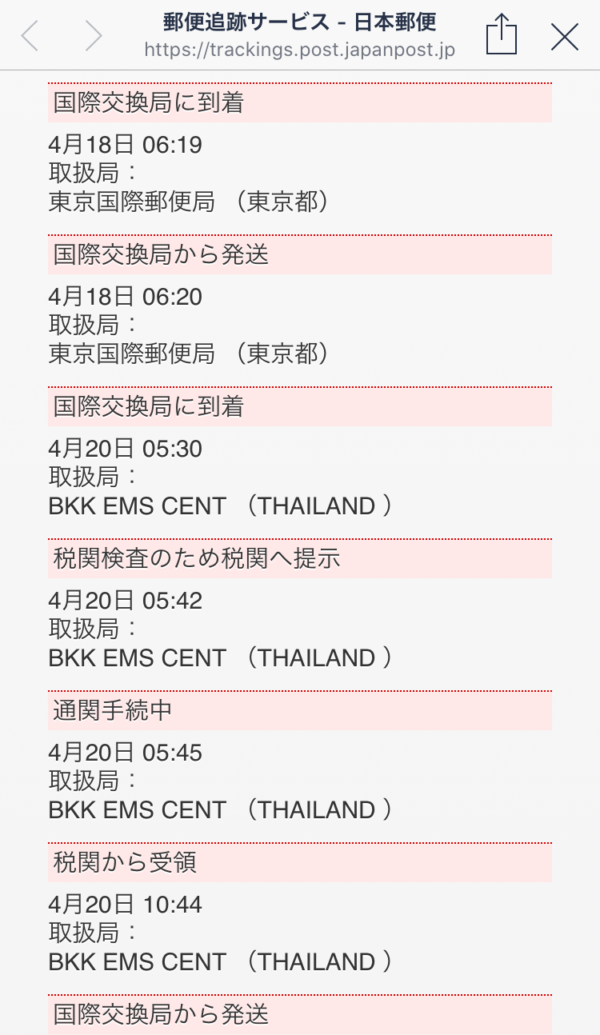Go forward to the next page
This screenshot has width=600, height=1035.
tap(93, 36)
